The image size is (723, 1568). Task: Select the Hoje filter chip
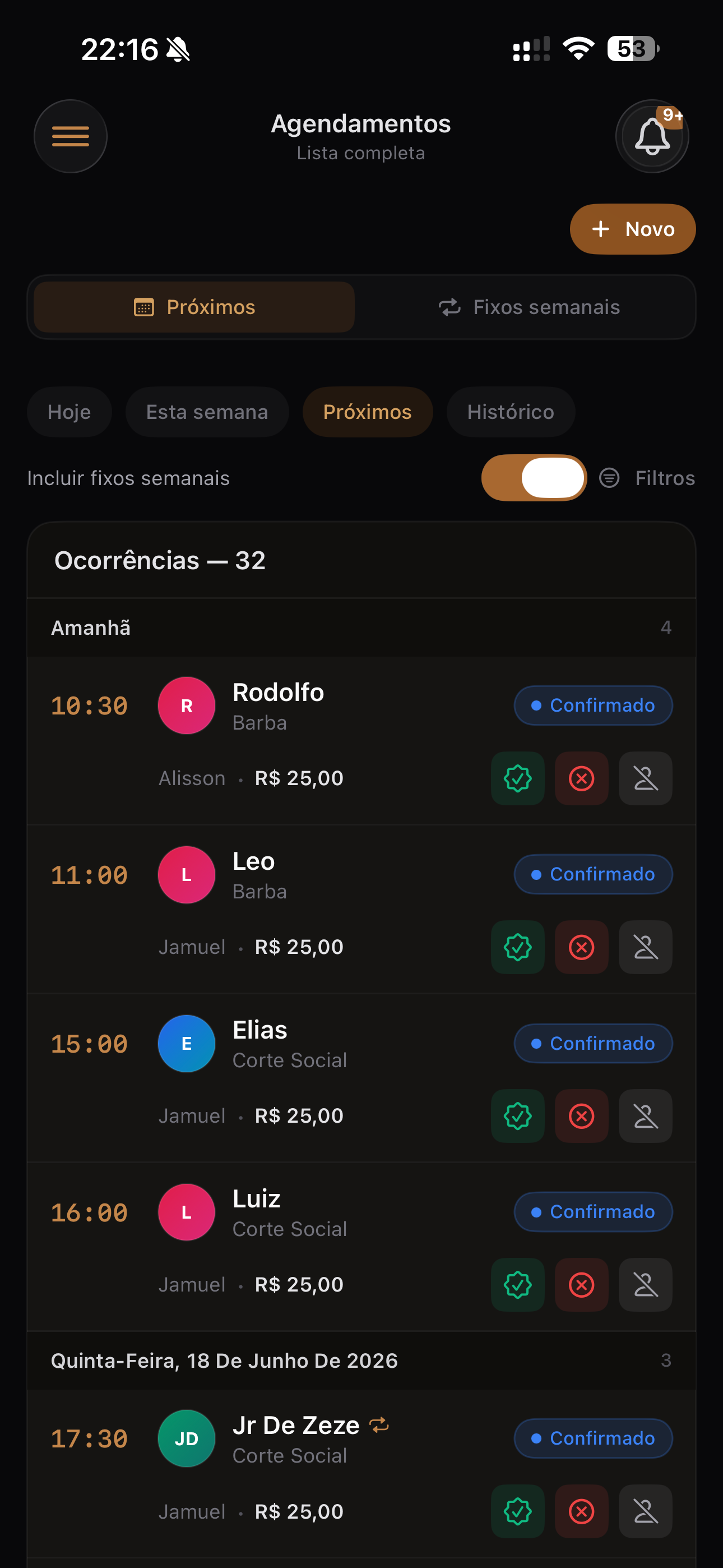[x=69, y=412]
